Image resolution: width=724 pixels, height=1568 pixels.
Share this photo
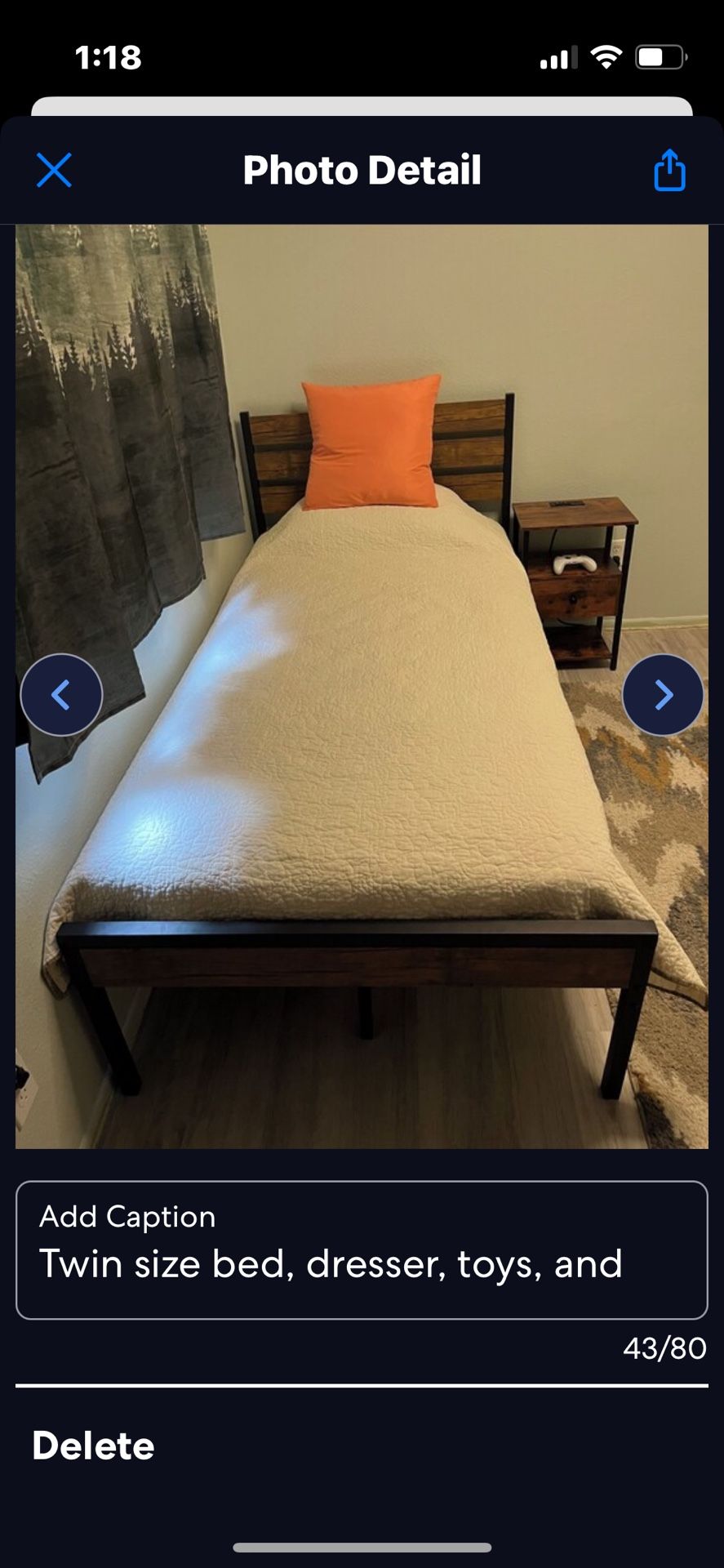(x=669, y=170)
